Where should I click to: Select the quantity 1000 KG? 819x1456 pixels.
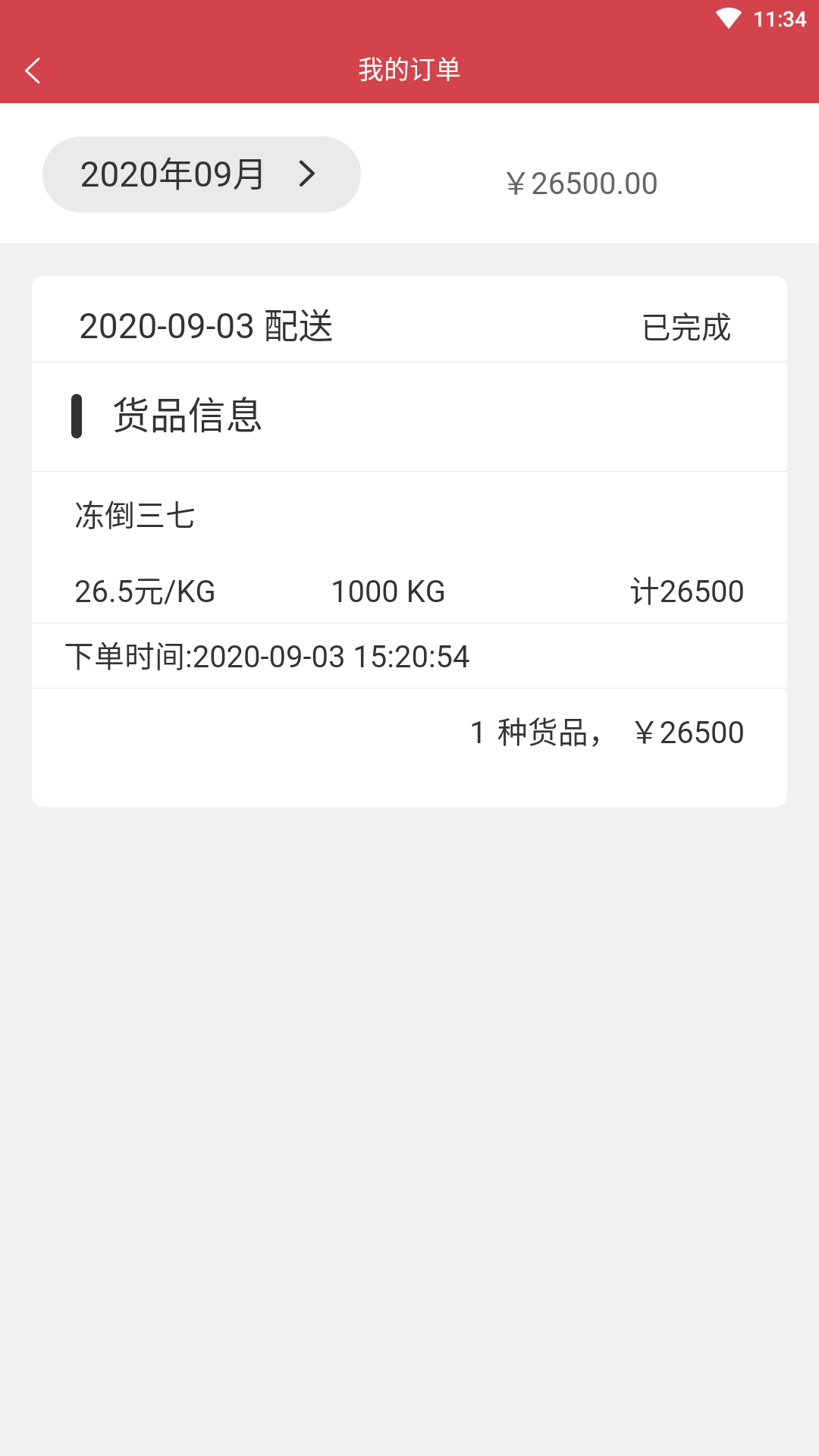(388, 591)
